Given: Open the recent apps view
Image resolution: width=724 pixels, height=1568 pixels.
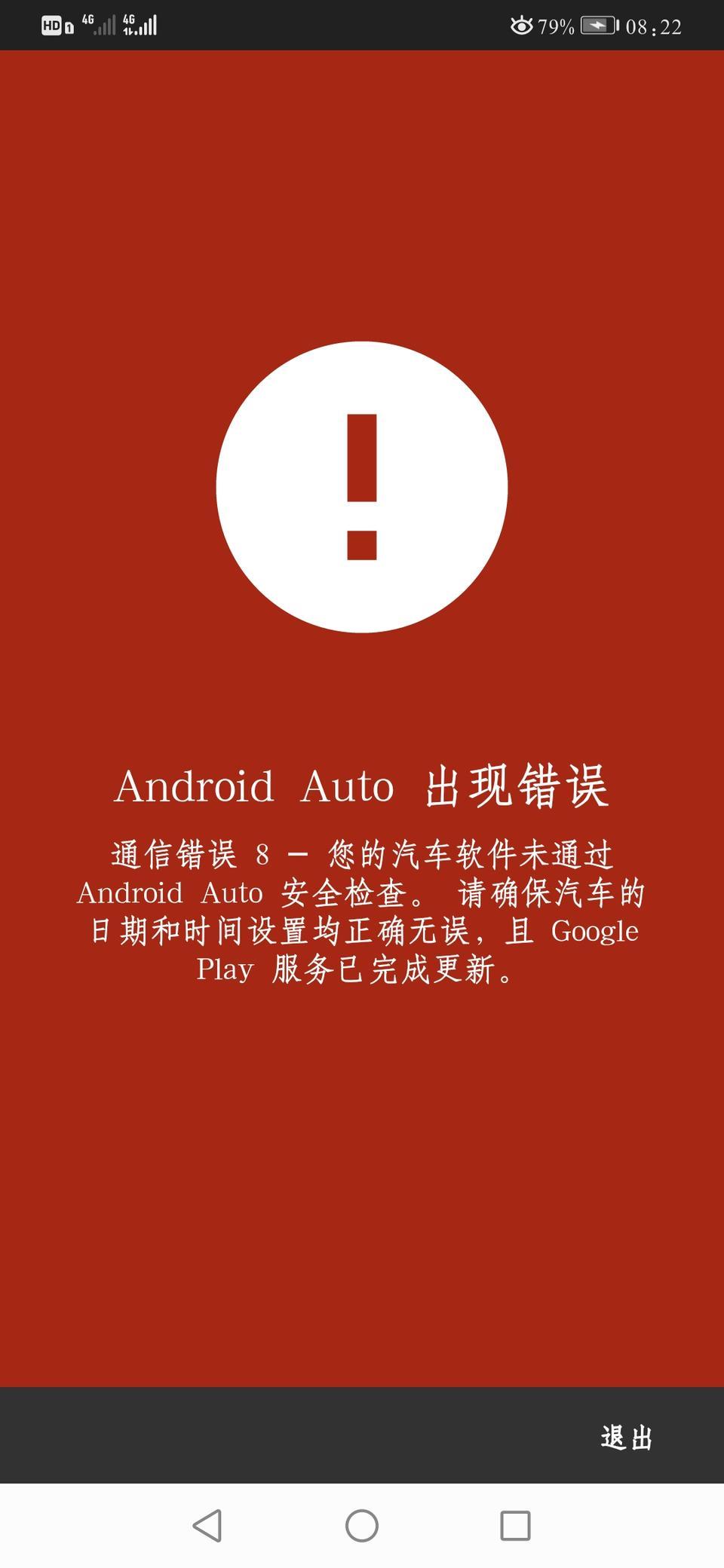Looking at the screenshot, I should point(515,1526).
